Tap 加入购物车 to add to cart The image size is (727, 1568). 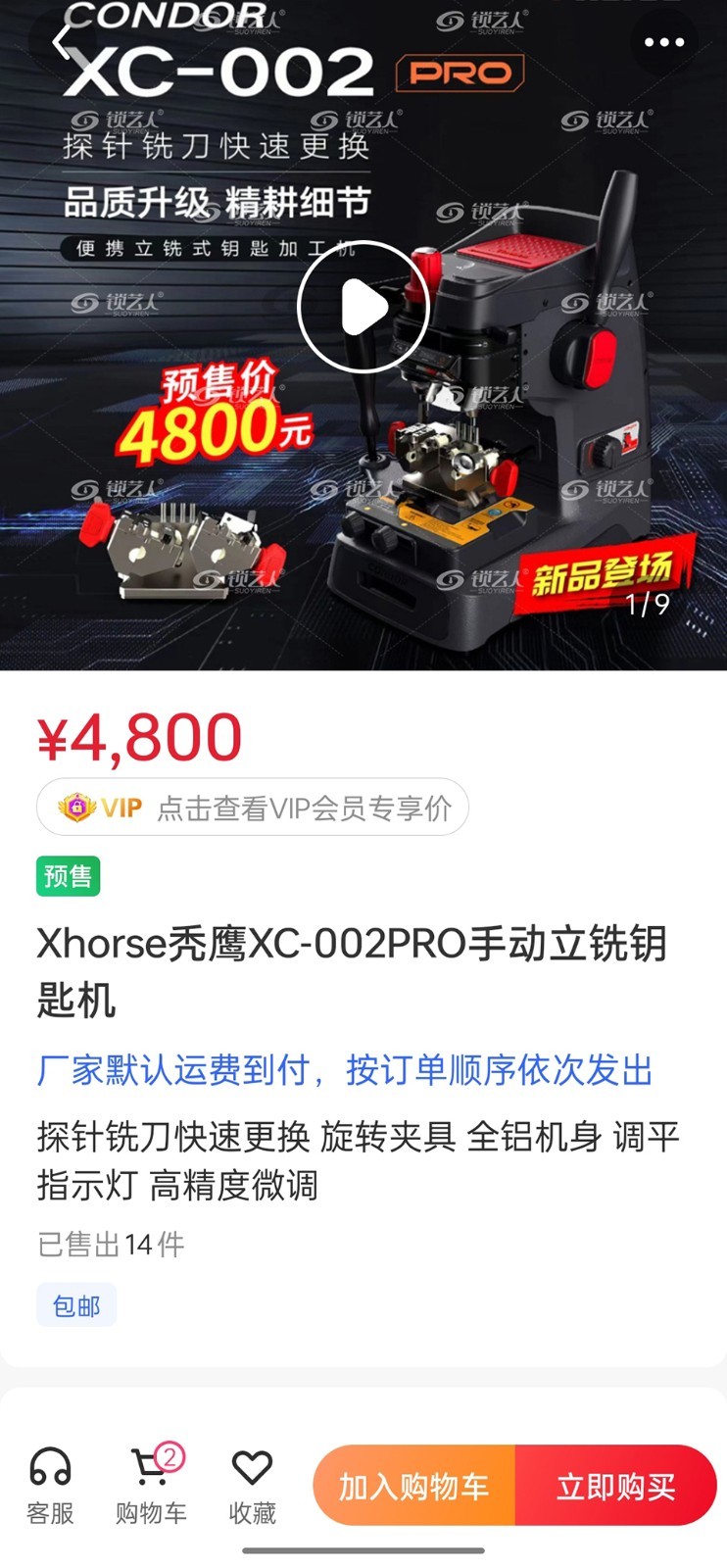(414, 1486)
